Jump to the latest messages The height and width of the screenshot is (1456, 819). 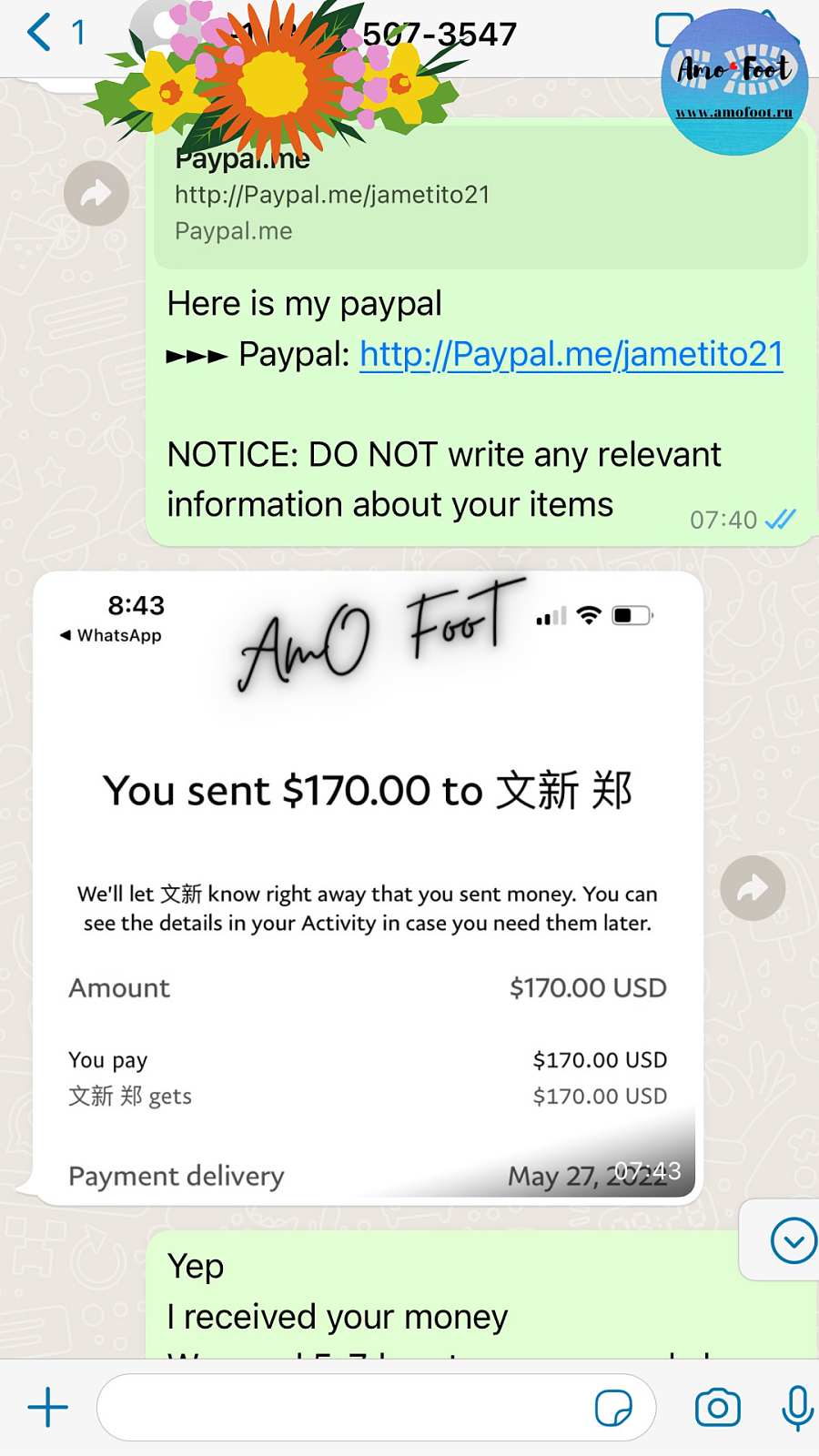[793, 1240]
